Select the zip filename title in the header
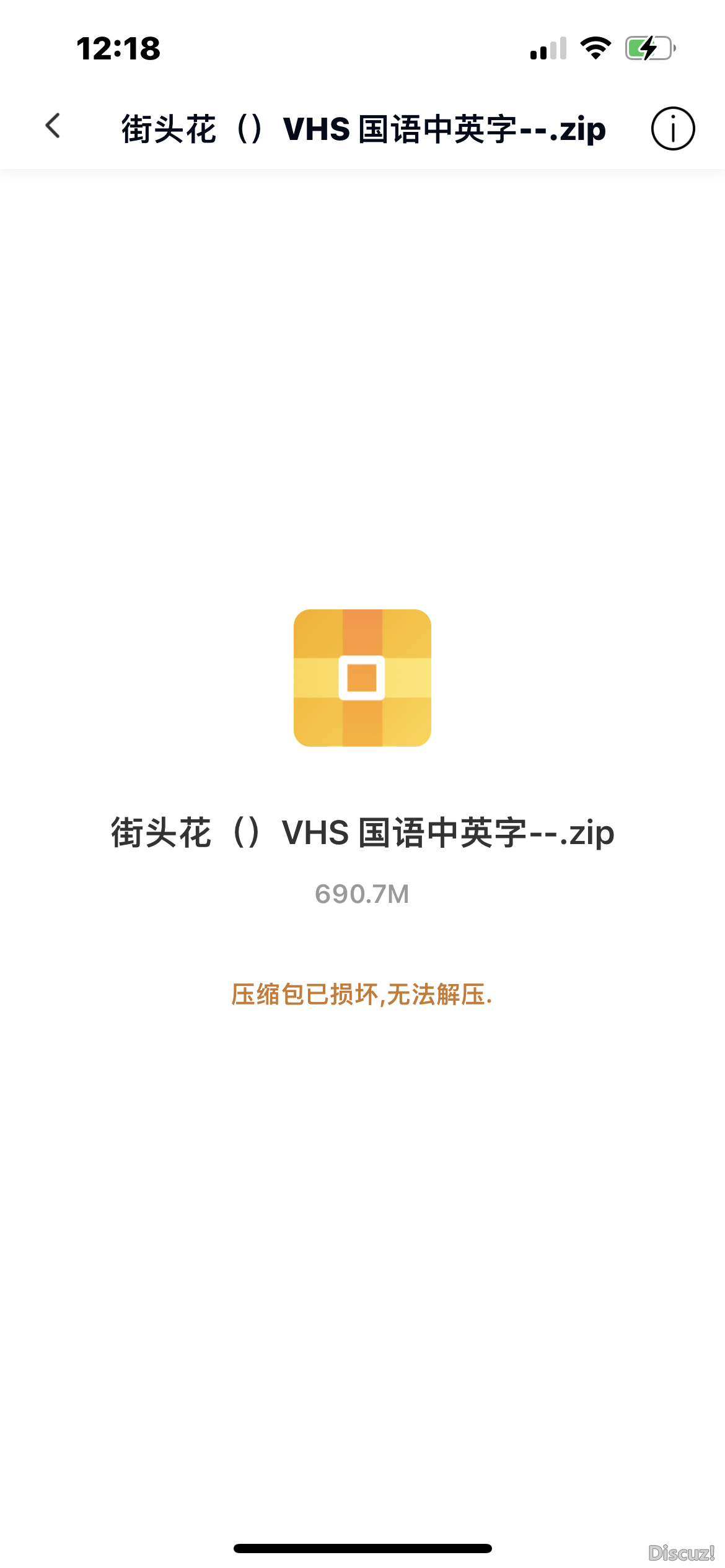This screenshot has width=725, height=1568. click(362, 129)
